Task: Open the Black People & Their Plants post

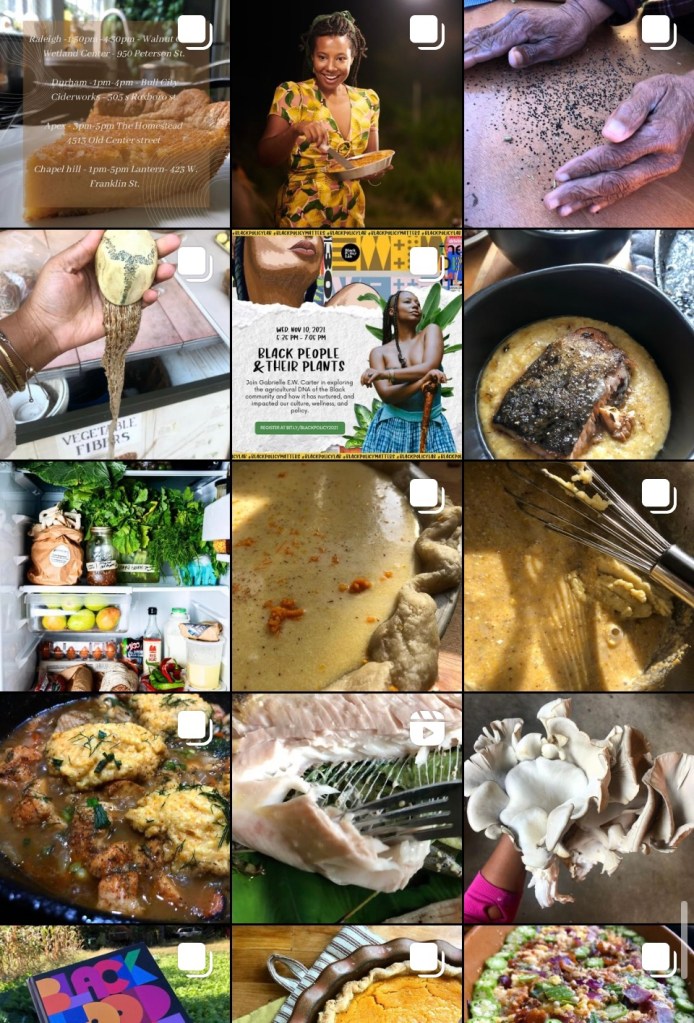Action: tap(346, 345)
